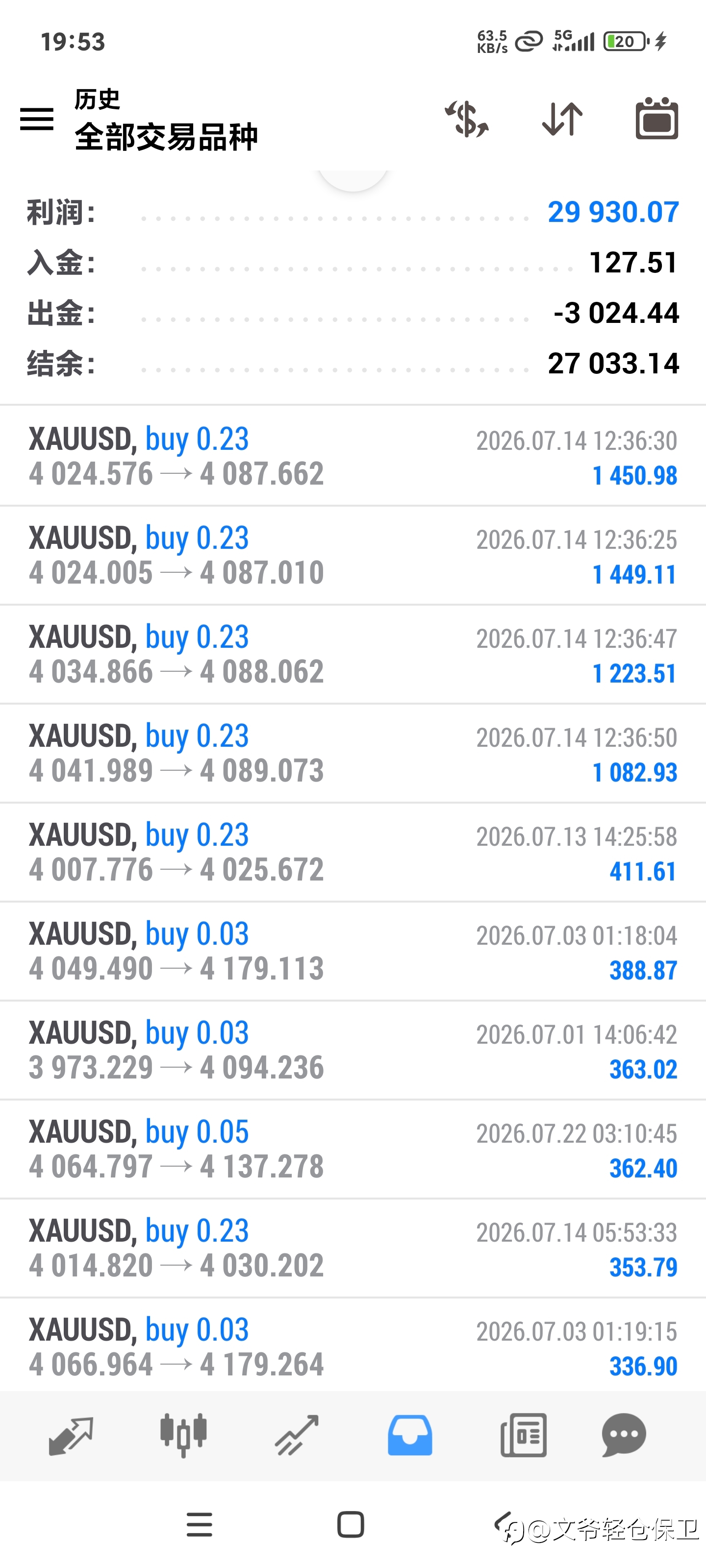Open the sort arrows option

[562, 118]
